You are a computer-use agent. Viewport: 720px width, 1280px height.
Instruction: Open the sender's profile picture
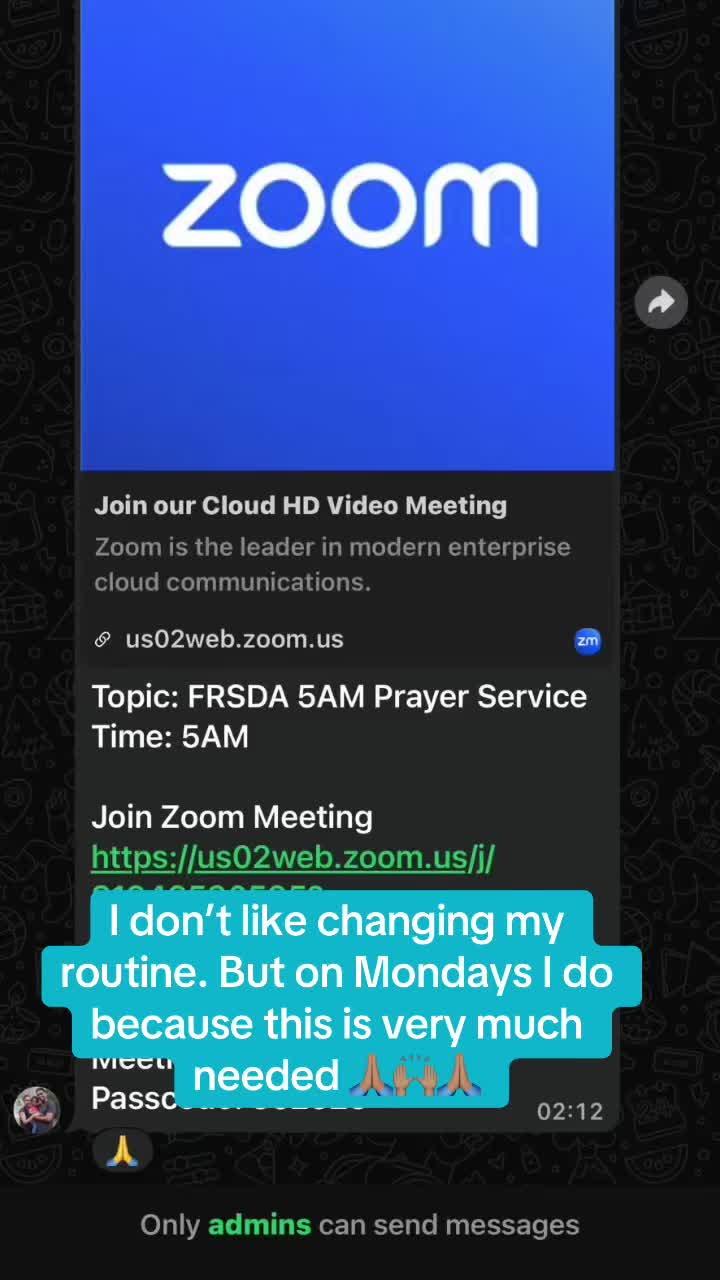point(37,1110)
